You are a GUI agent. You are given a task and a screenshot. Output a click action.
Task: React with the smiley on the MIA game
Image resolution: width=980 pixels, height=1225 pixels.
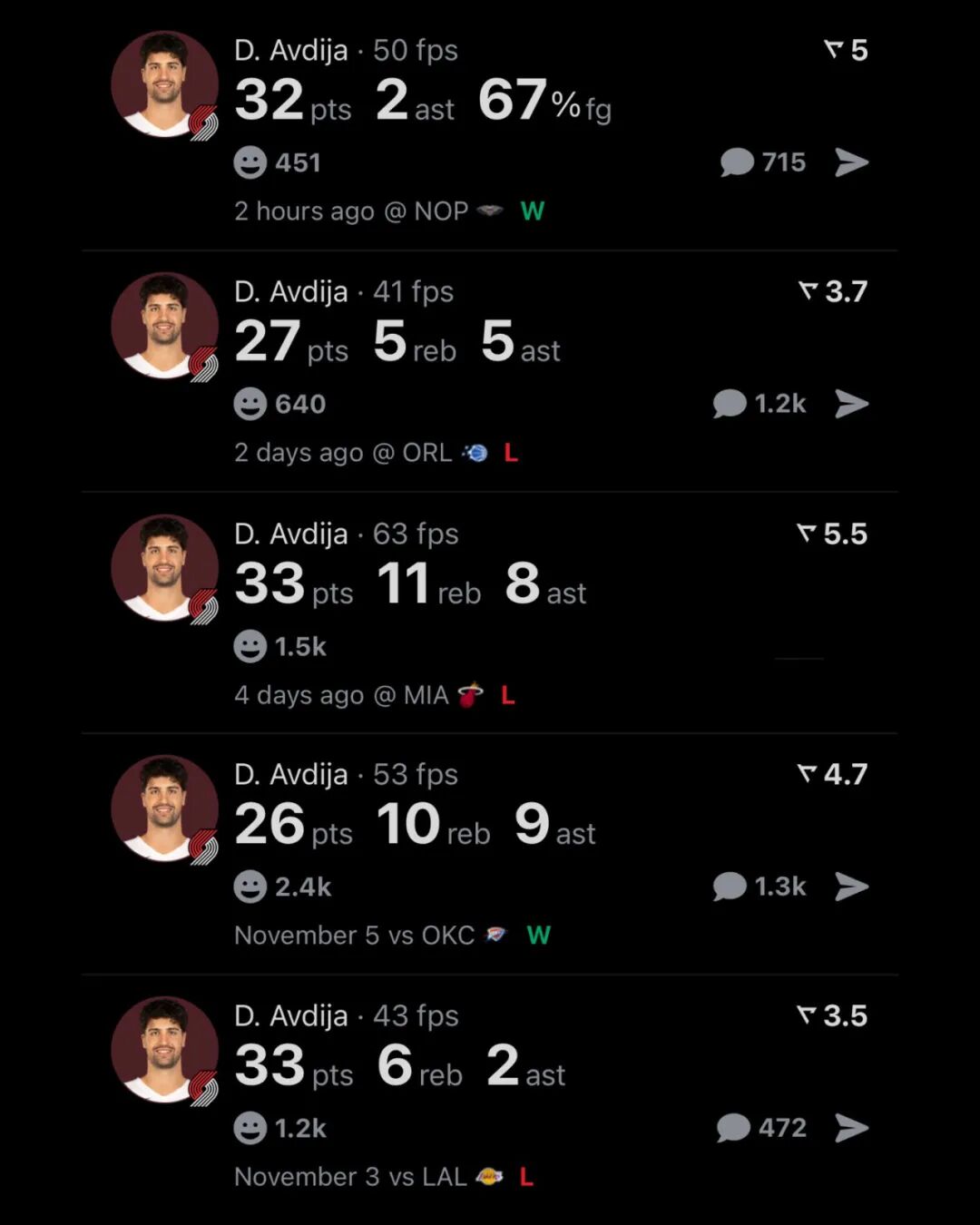(250, 646)
